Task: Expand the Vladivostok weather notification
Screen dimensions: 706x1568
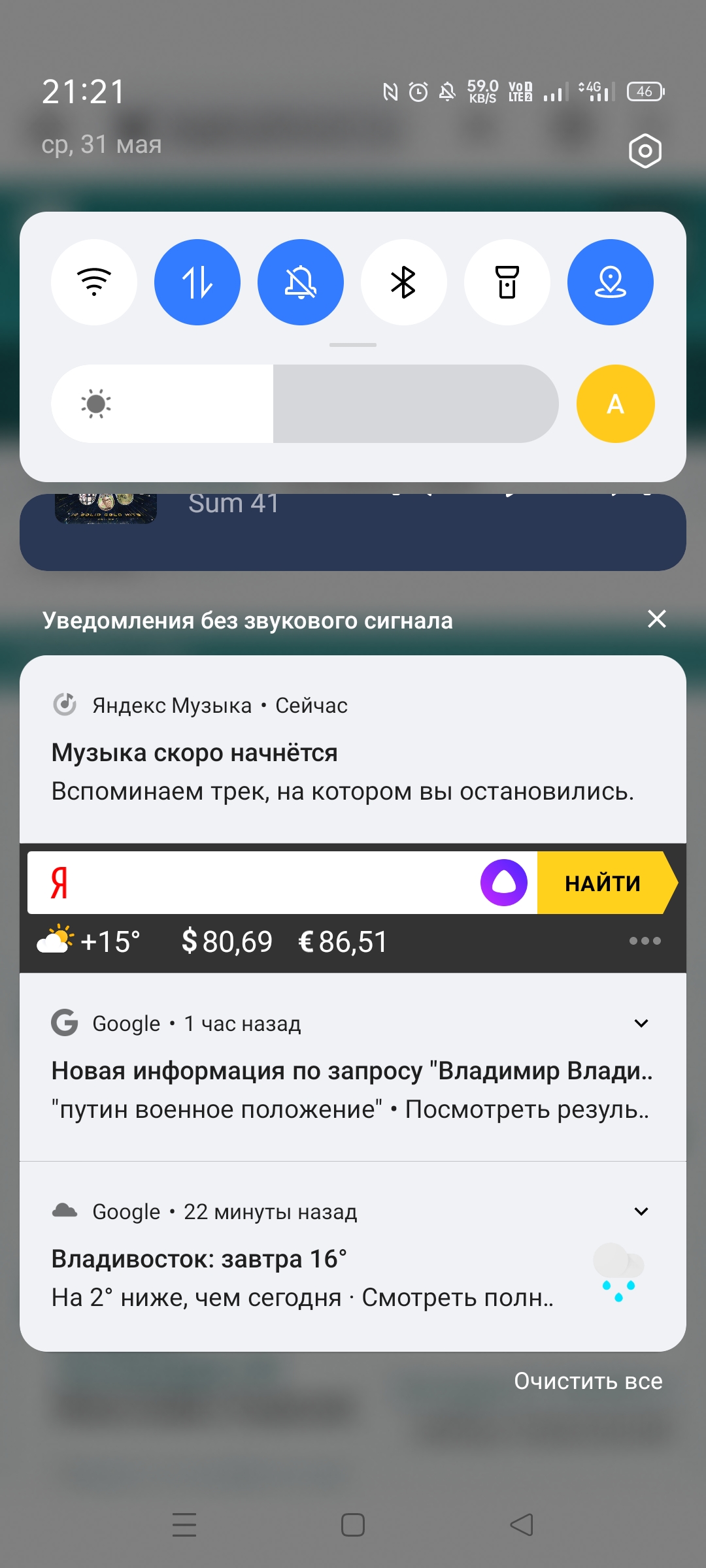Action: 641,1211
